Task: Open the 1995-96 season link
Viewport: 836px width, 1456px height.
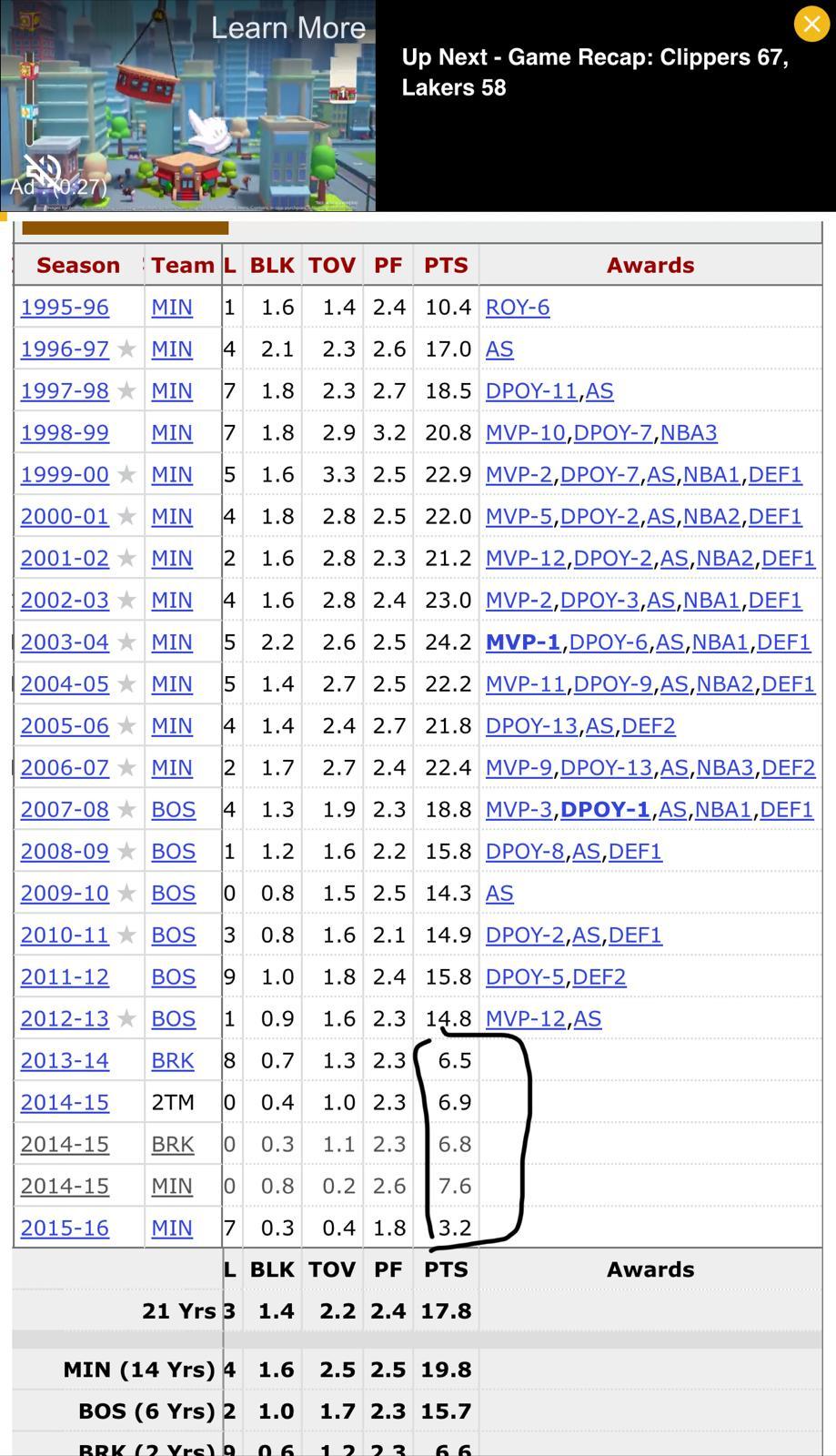Action: pyautogui.click(x=65, y=308)
